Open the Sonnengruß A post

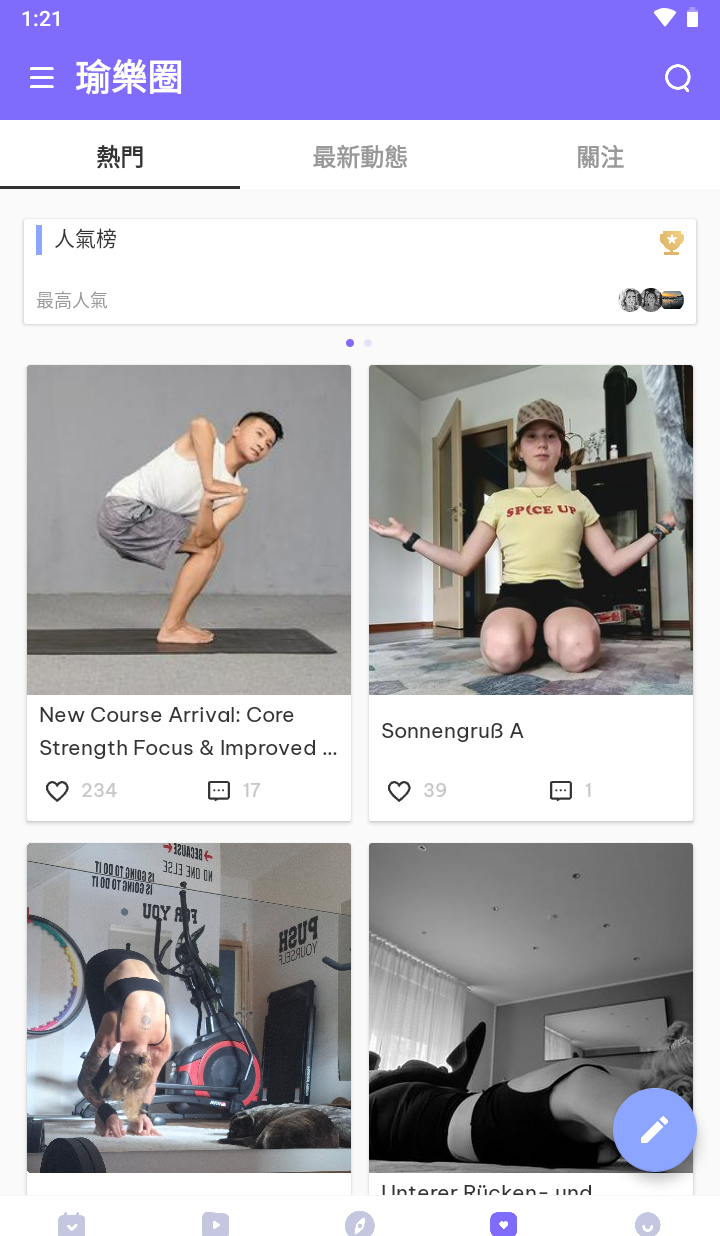coord(531,530)
